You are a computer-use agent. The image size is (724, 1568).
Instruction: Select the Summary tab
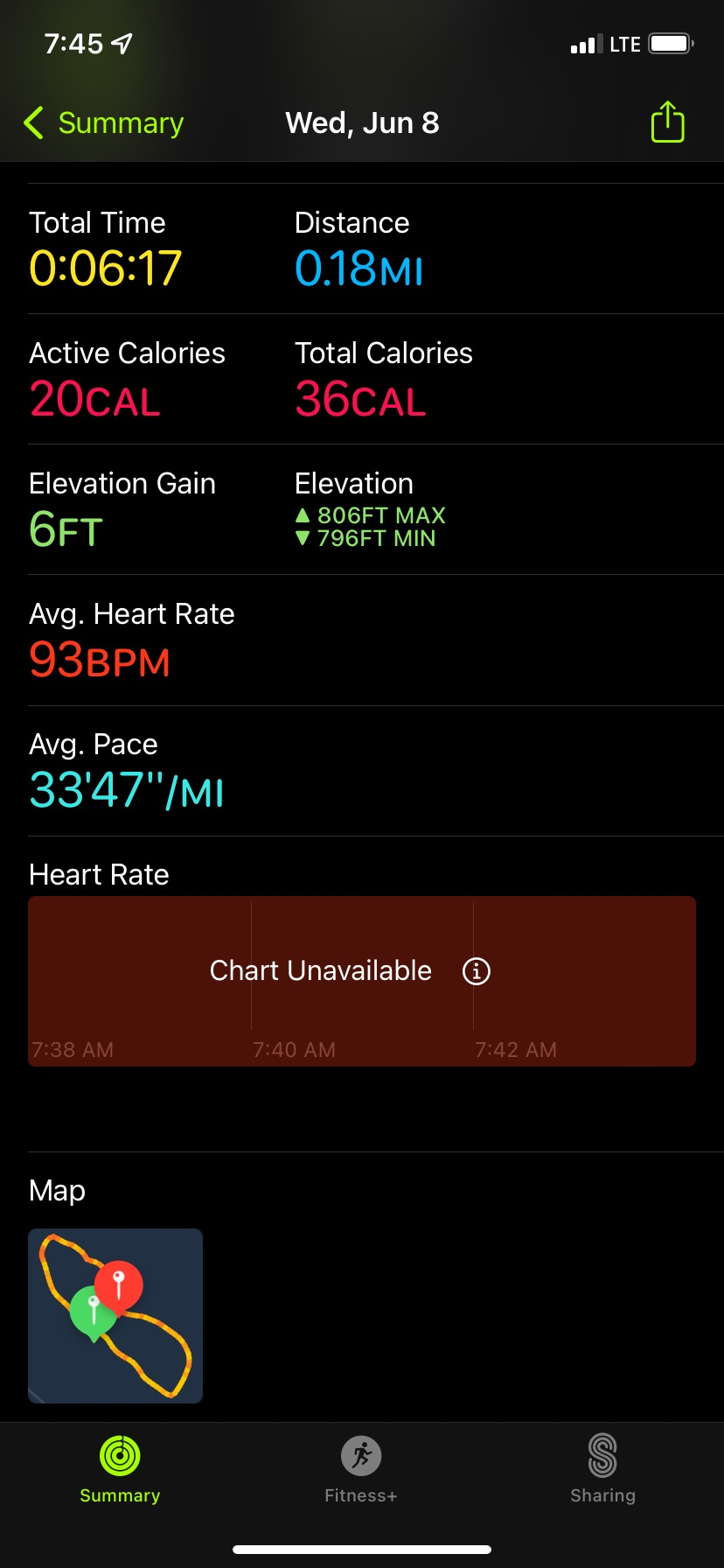coord(120,1470)
